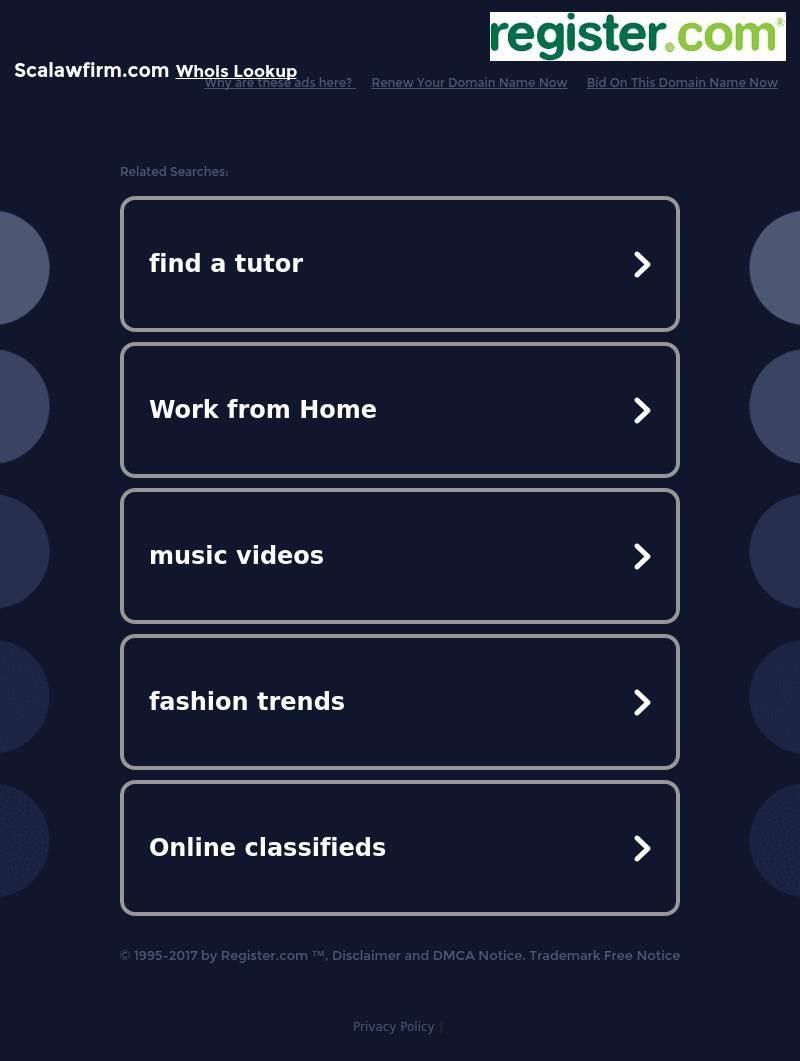
Task: Select the music videos search result
Action: tap(400, 556)
